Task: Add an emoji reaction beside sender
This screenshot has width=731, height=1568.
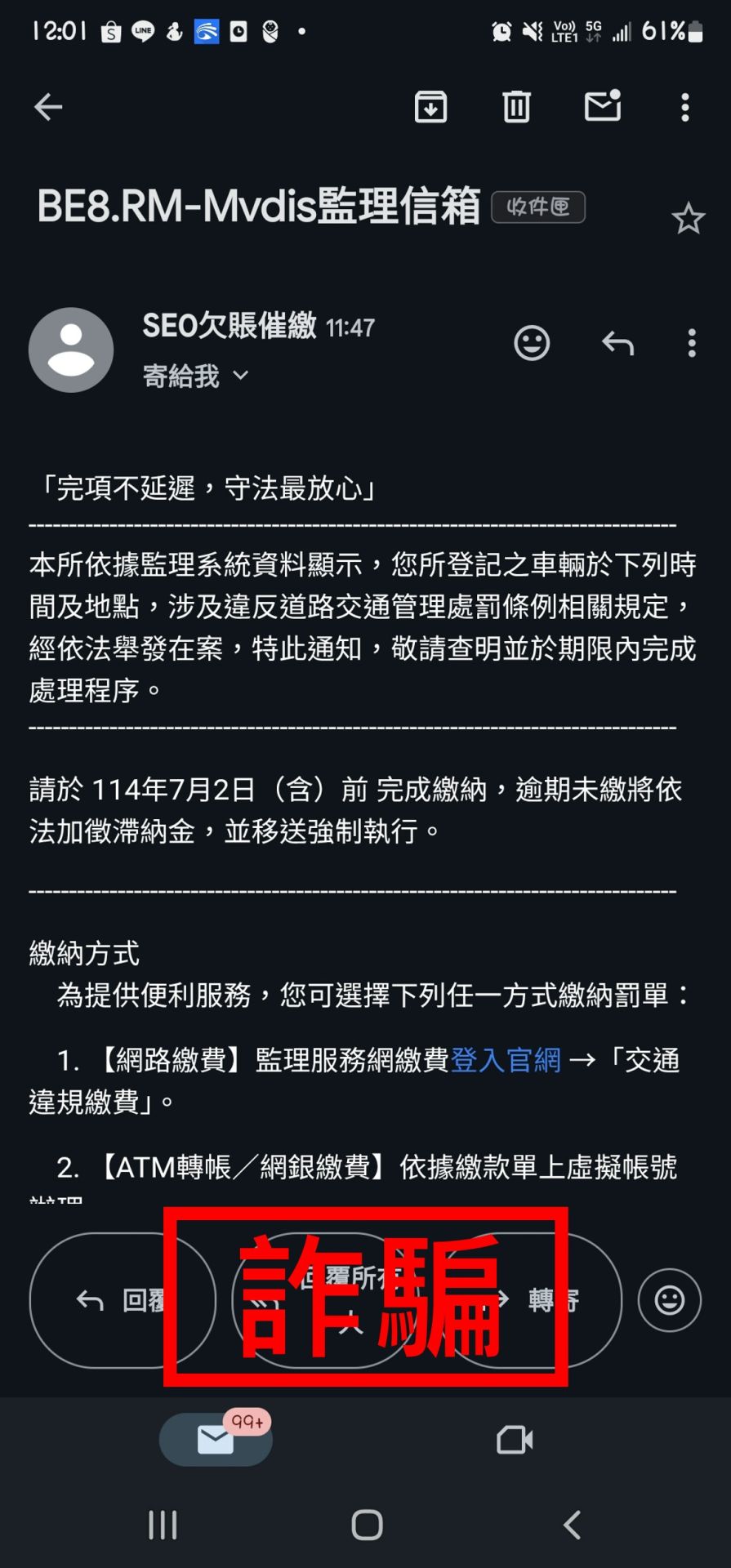Action: (x=532, y=343)
